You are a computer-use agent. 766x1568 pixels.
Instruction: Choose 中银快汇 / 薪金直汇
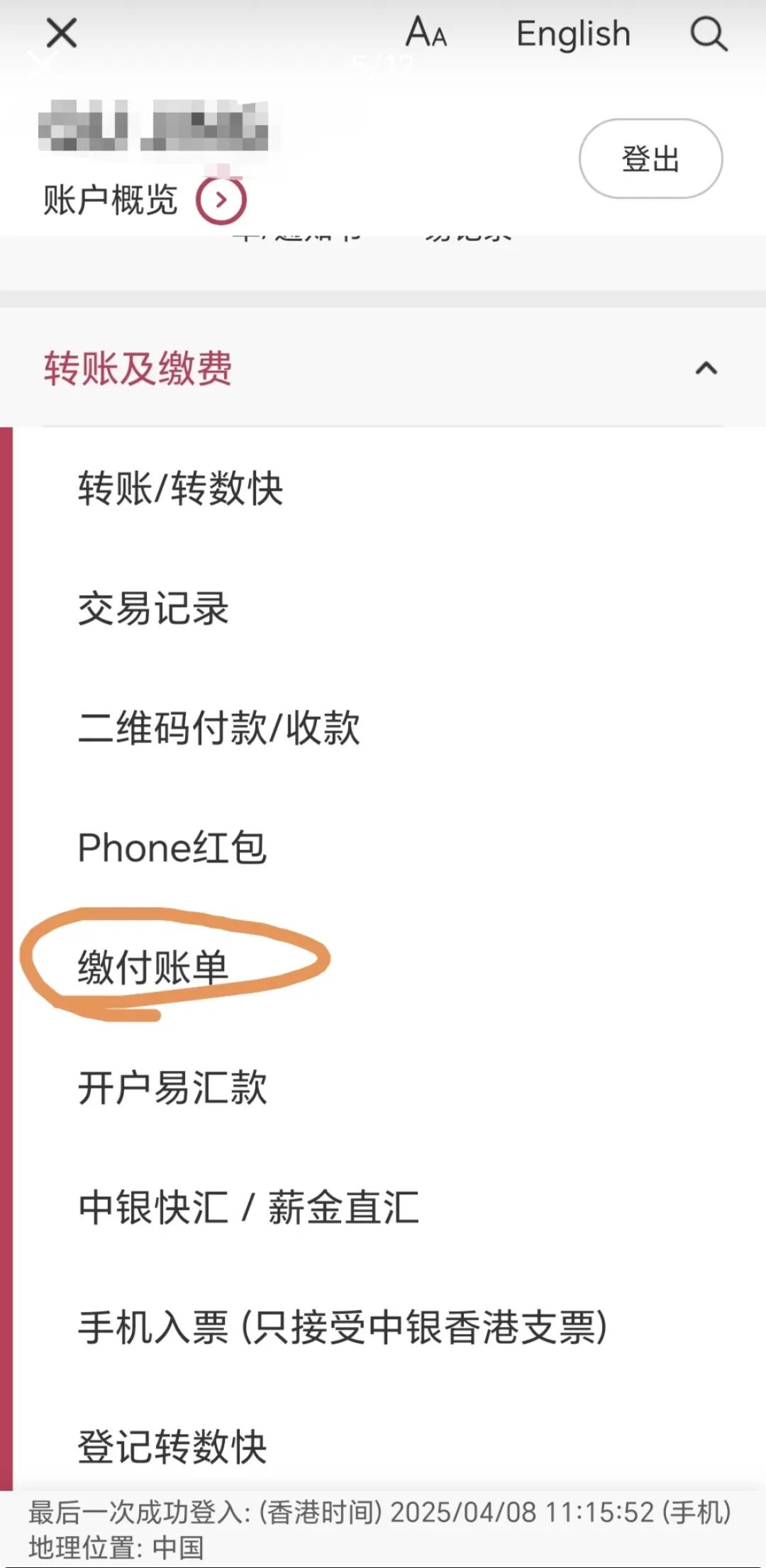(248, 1207)
